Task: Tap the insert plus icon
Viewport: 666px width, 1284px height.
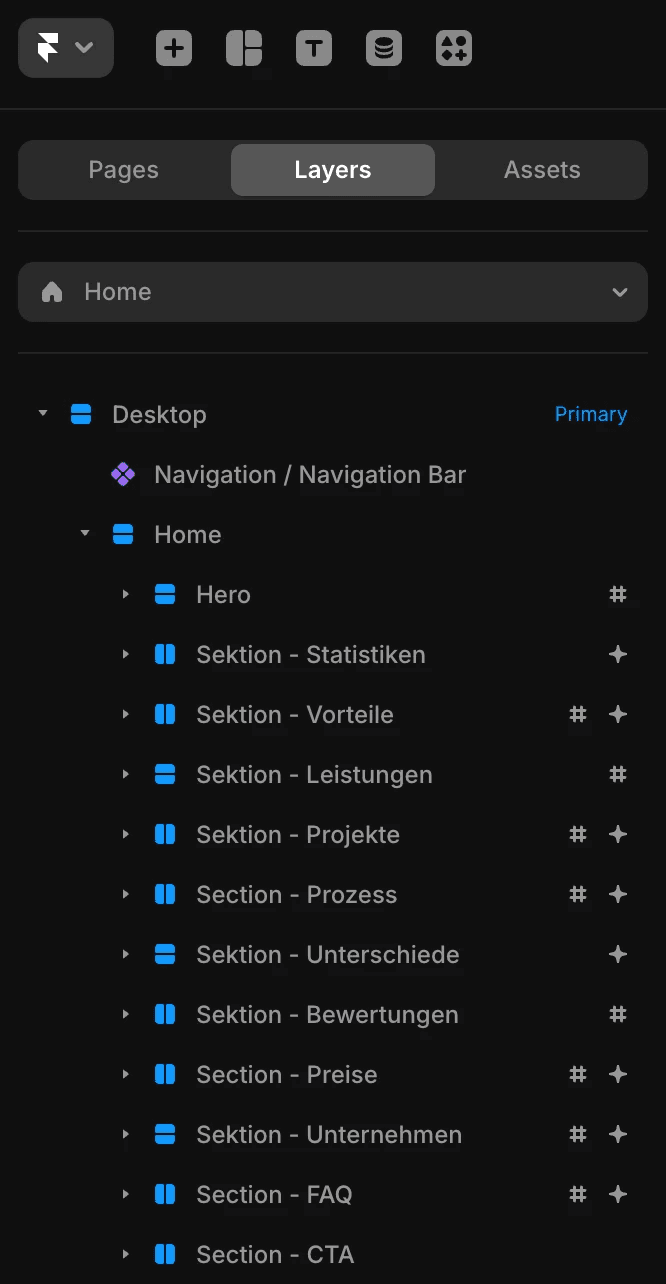Action: [x=174, y=48]
